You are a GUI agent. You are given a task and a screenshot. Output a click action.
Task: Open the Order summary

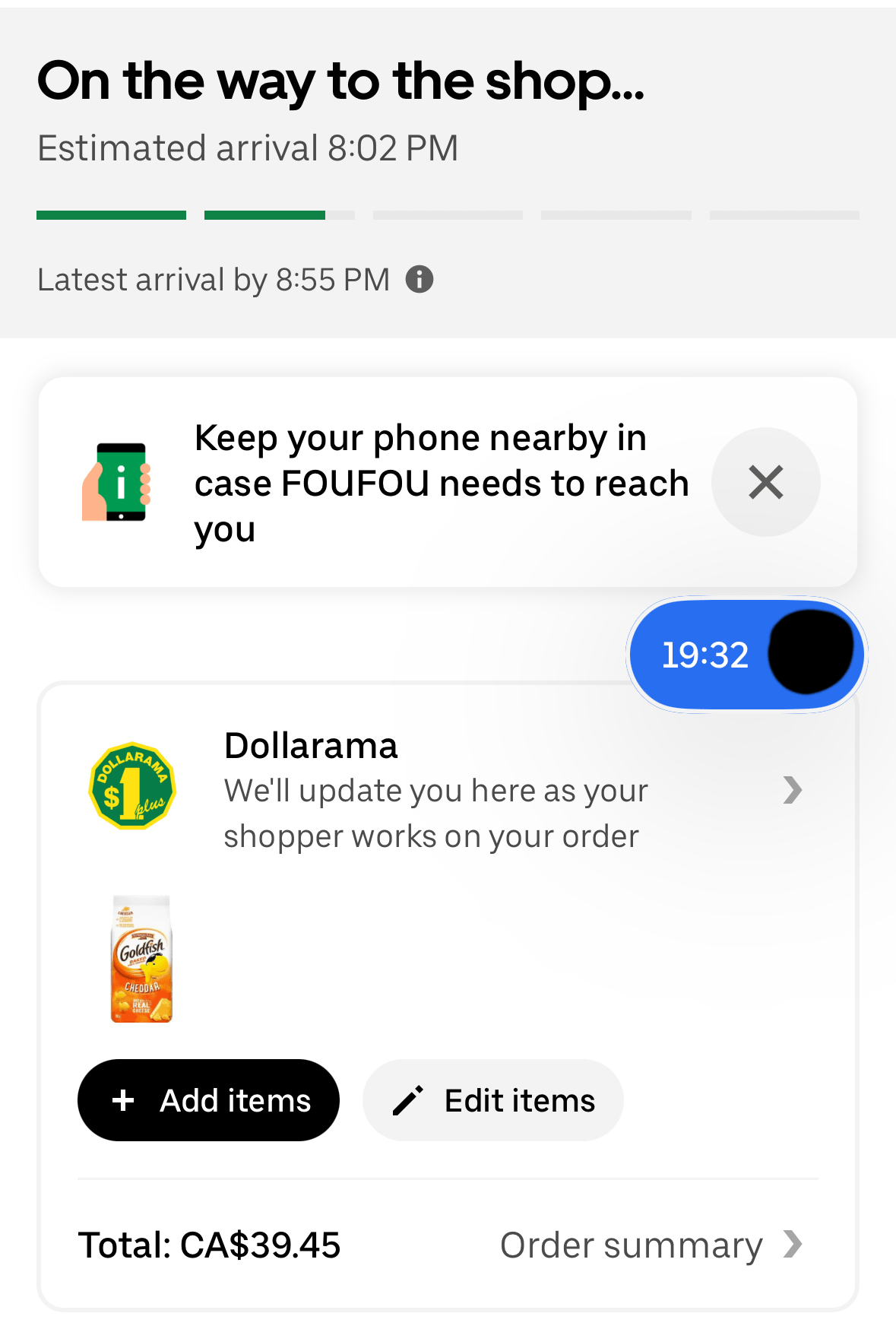[651, 1245]
